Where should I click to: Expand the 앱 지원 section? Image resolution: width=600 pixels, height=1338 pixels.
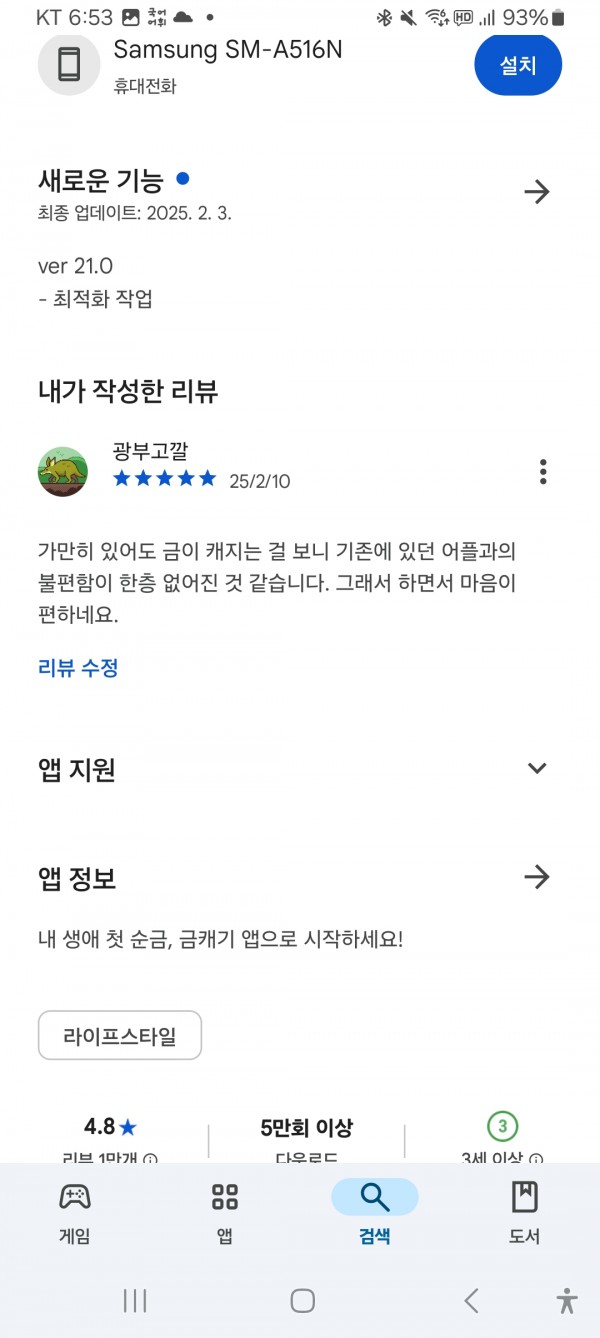click(x=537, y=768)
